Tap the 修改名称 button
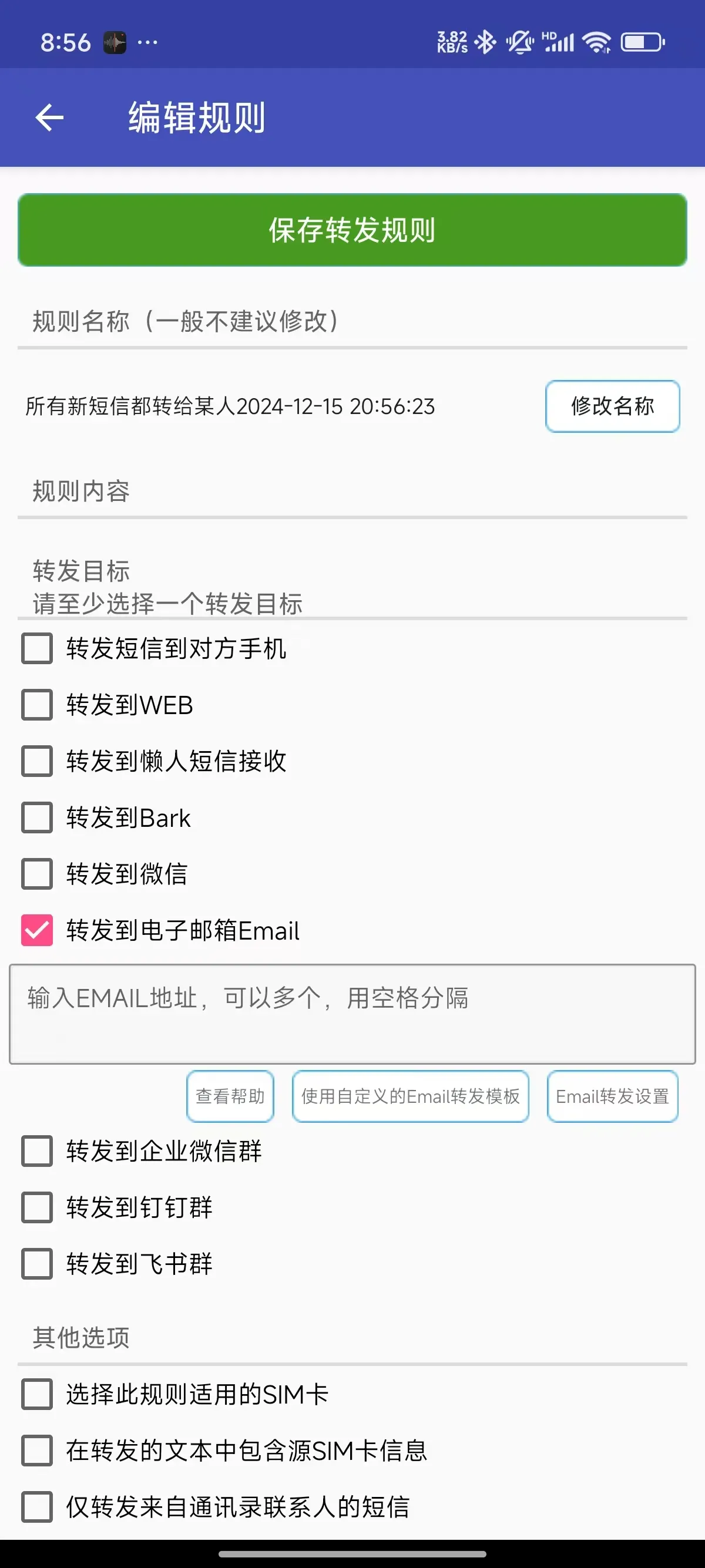 [612, 406]
